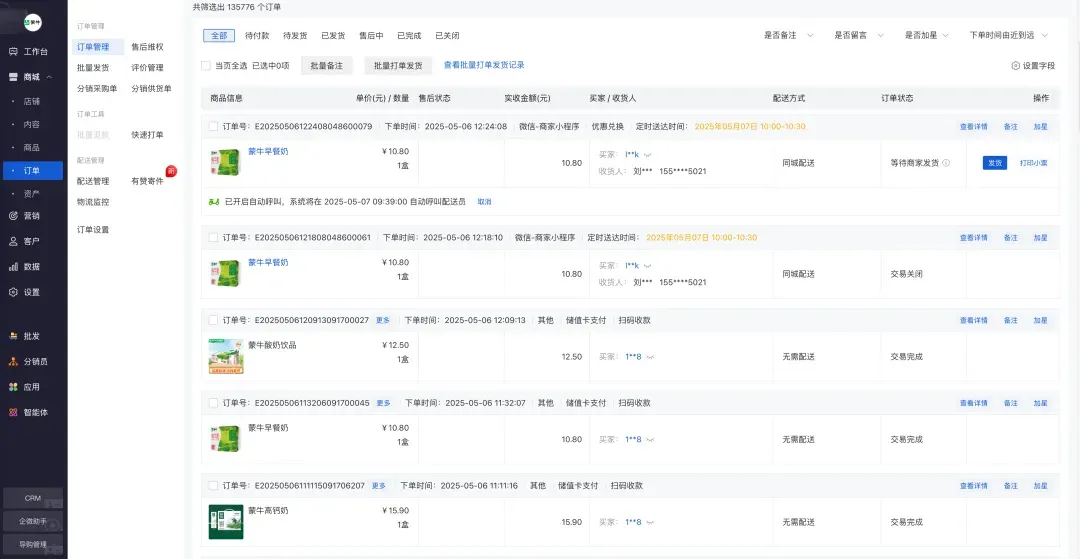The height and width of the screenshot is (559, 1080).
Task: Open the 查看批量打单发货记录 link
Action: [x=484, y=65]
